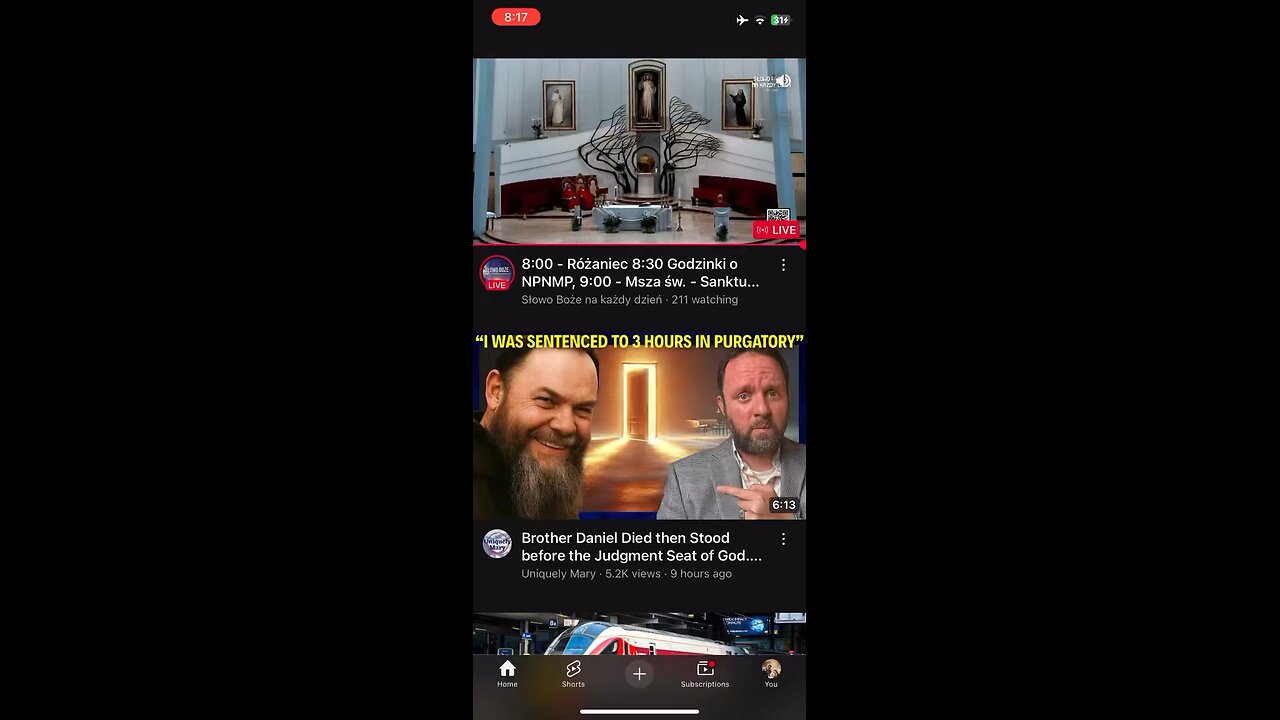Go to the Home tab
Screen dimensions: 1280x720
click(x=507, y=674)
